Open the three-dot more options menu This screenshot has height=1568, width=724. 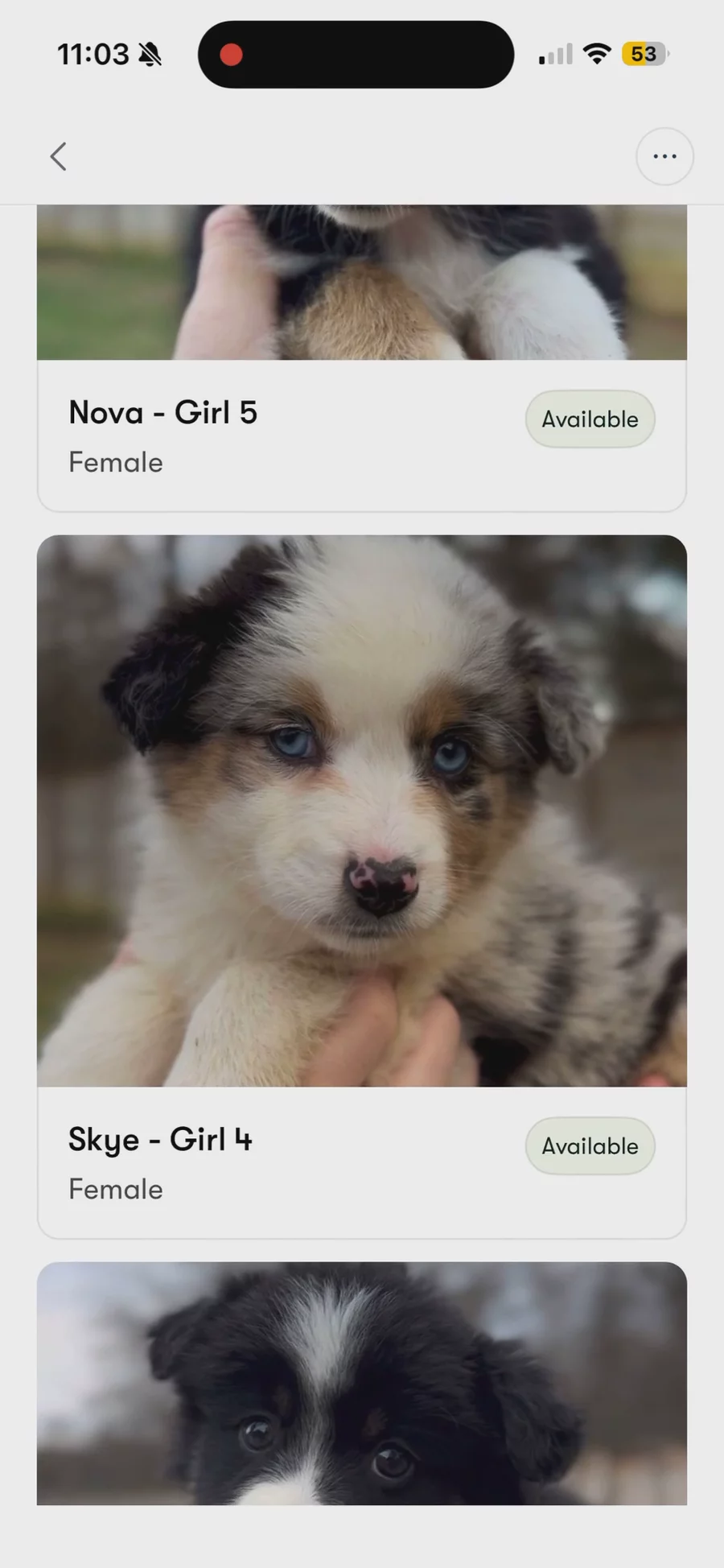click(664, 156)
